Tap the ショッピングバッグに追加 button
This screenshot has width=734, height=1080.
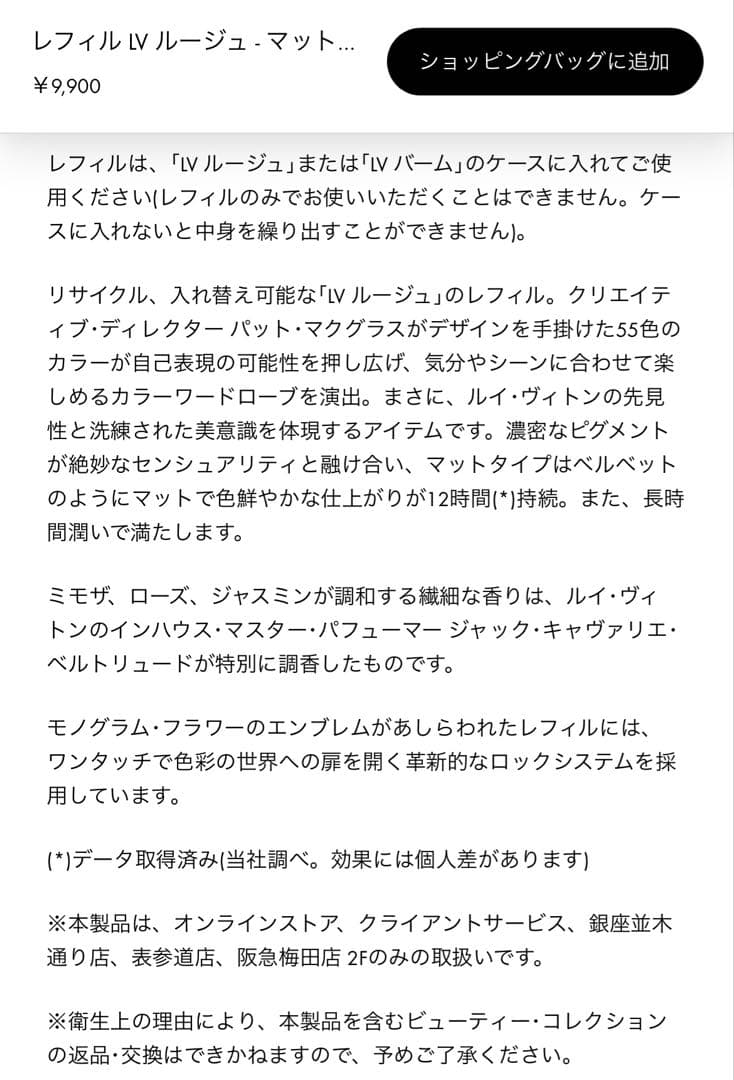(x=545, y=61)
